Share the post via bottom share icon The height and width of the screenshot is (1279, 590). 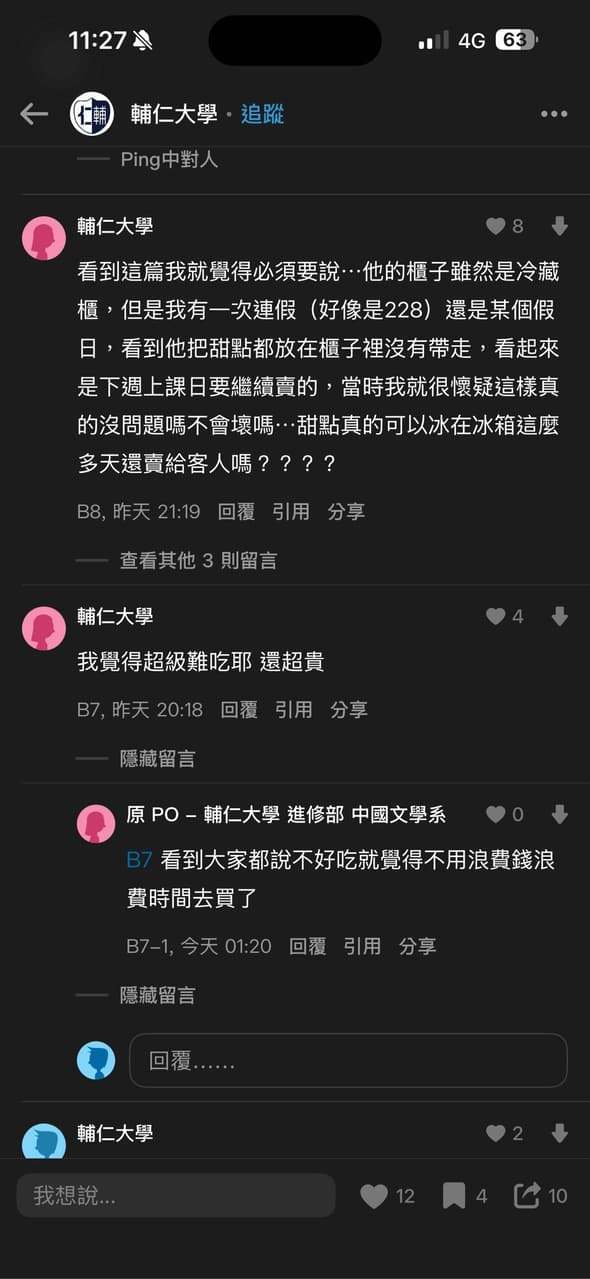(527, 1195)
